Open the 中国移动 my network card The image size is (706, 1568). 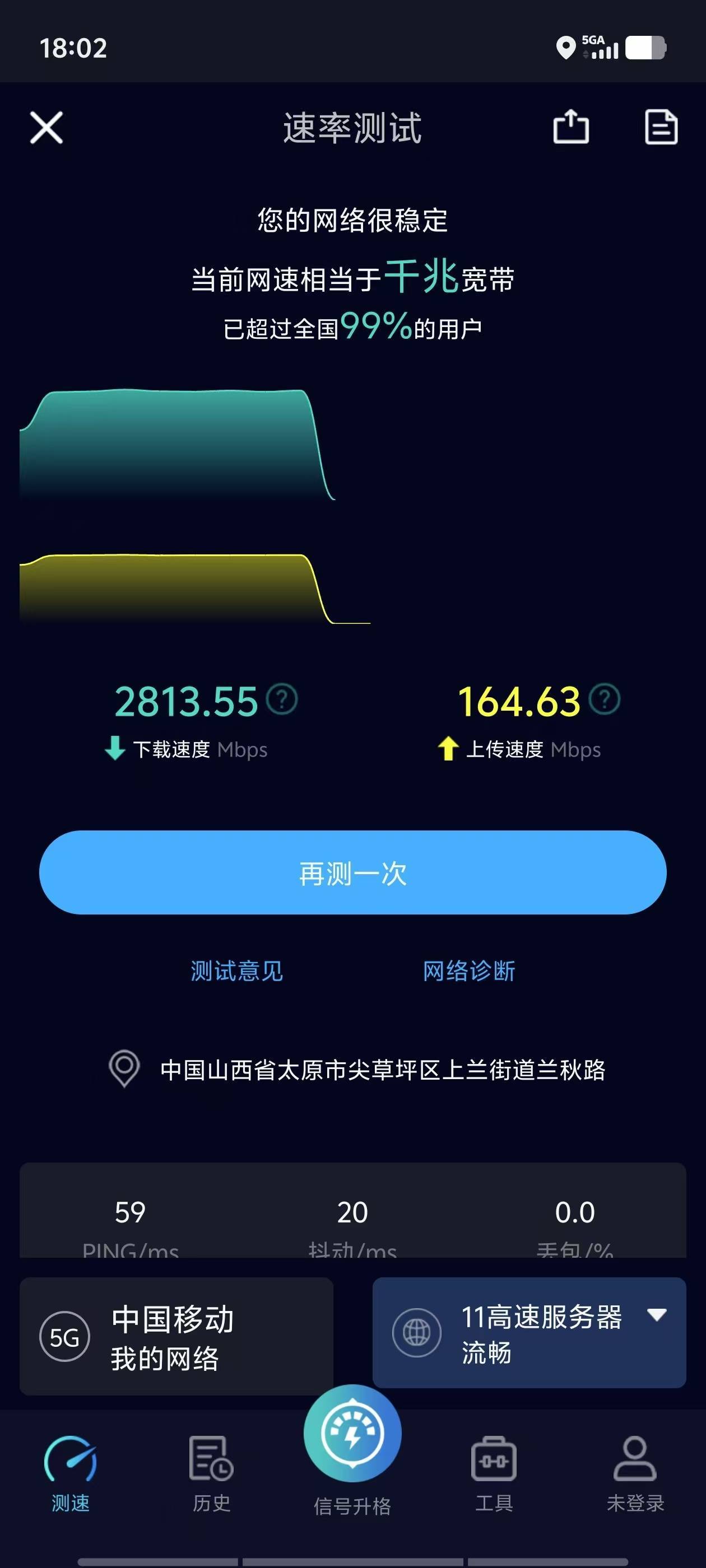(176, 1336)
